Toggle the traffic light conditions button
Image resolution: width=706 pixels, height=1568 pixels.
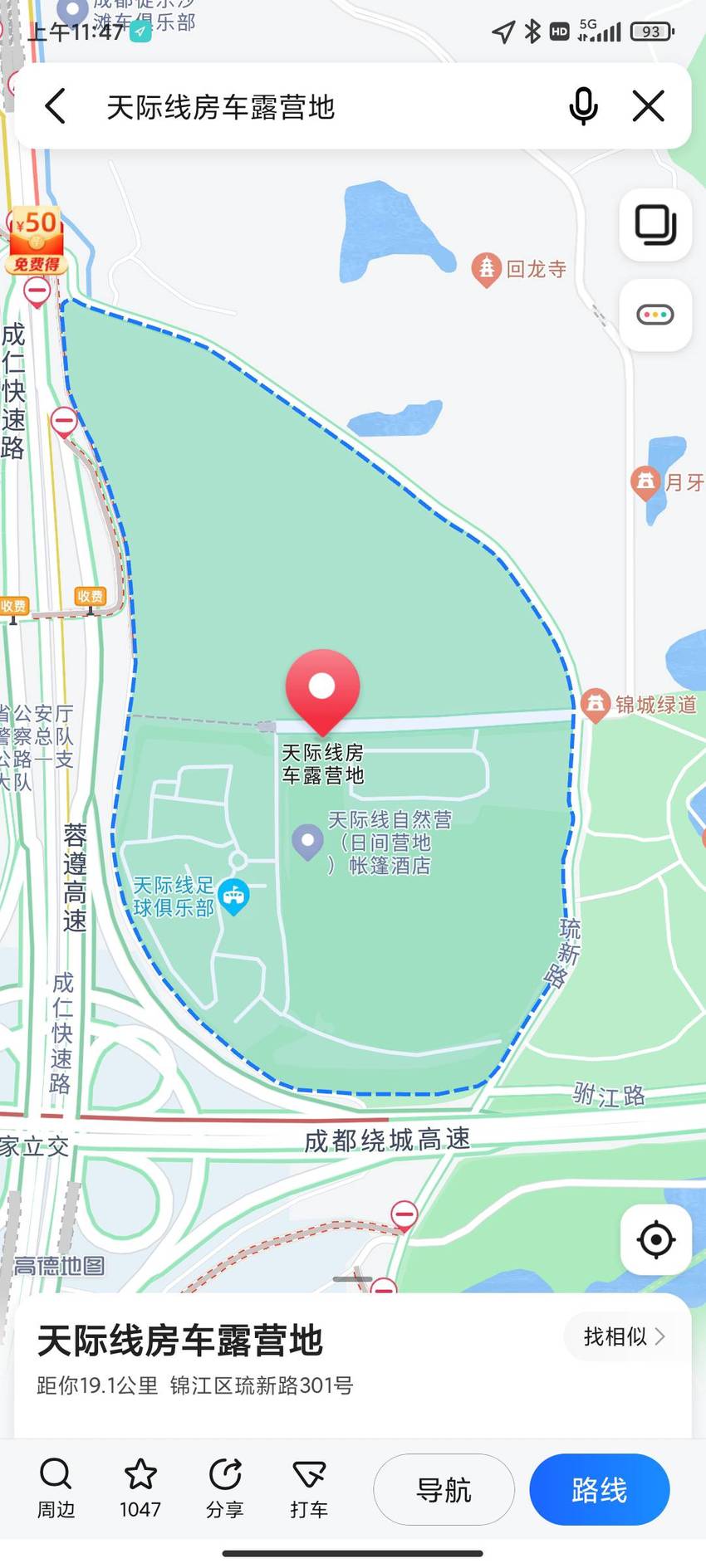(x=655, y=315)
